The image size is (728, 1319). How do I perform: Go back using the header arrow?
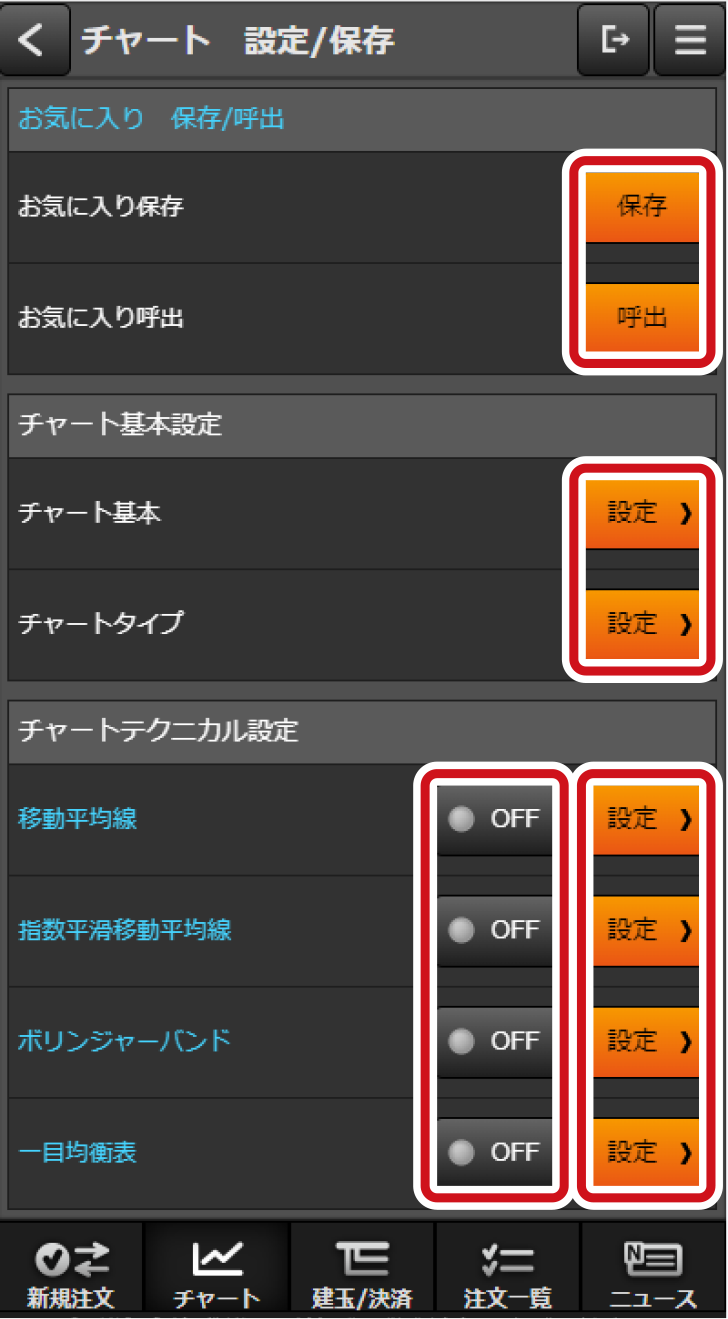(34, 40)
